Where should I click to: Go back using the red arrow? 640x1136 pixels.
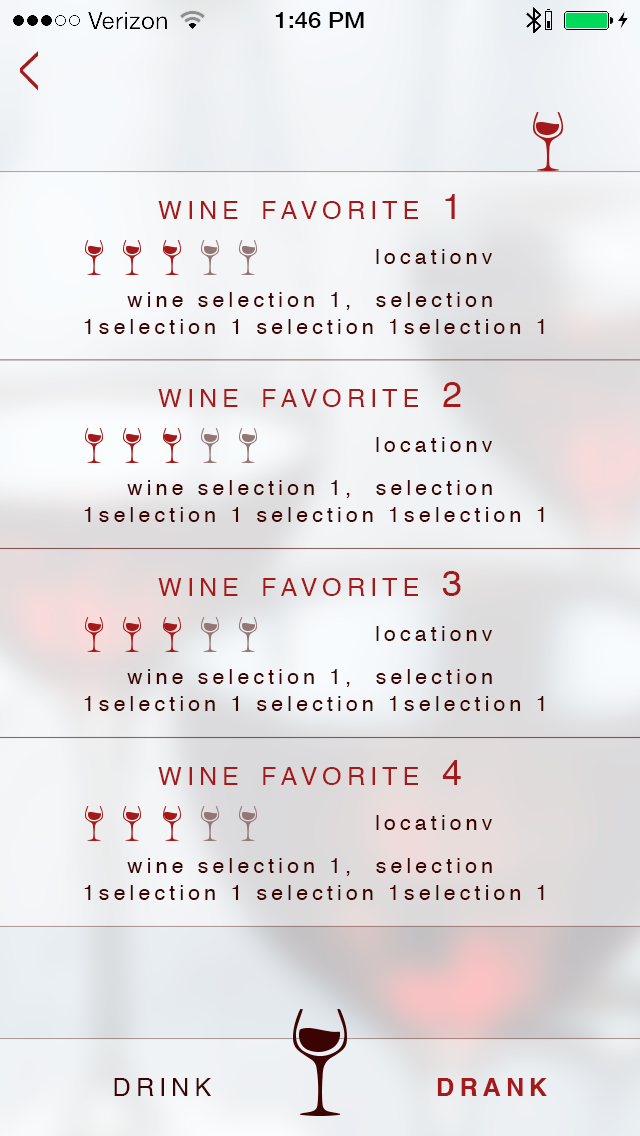29,71
